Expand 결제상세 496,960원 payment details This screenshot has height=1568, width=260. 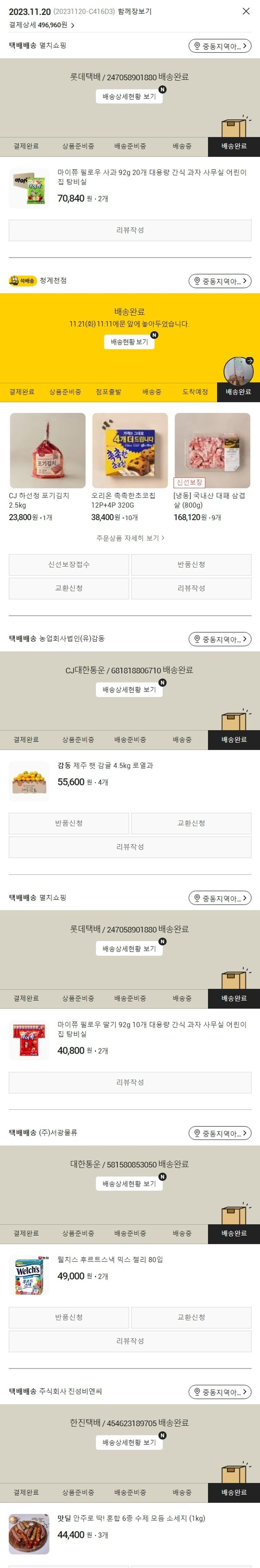tap(42, 26)
